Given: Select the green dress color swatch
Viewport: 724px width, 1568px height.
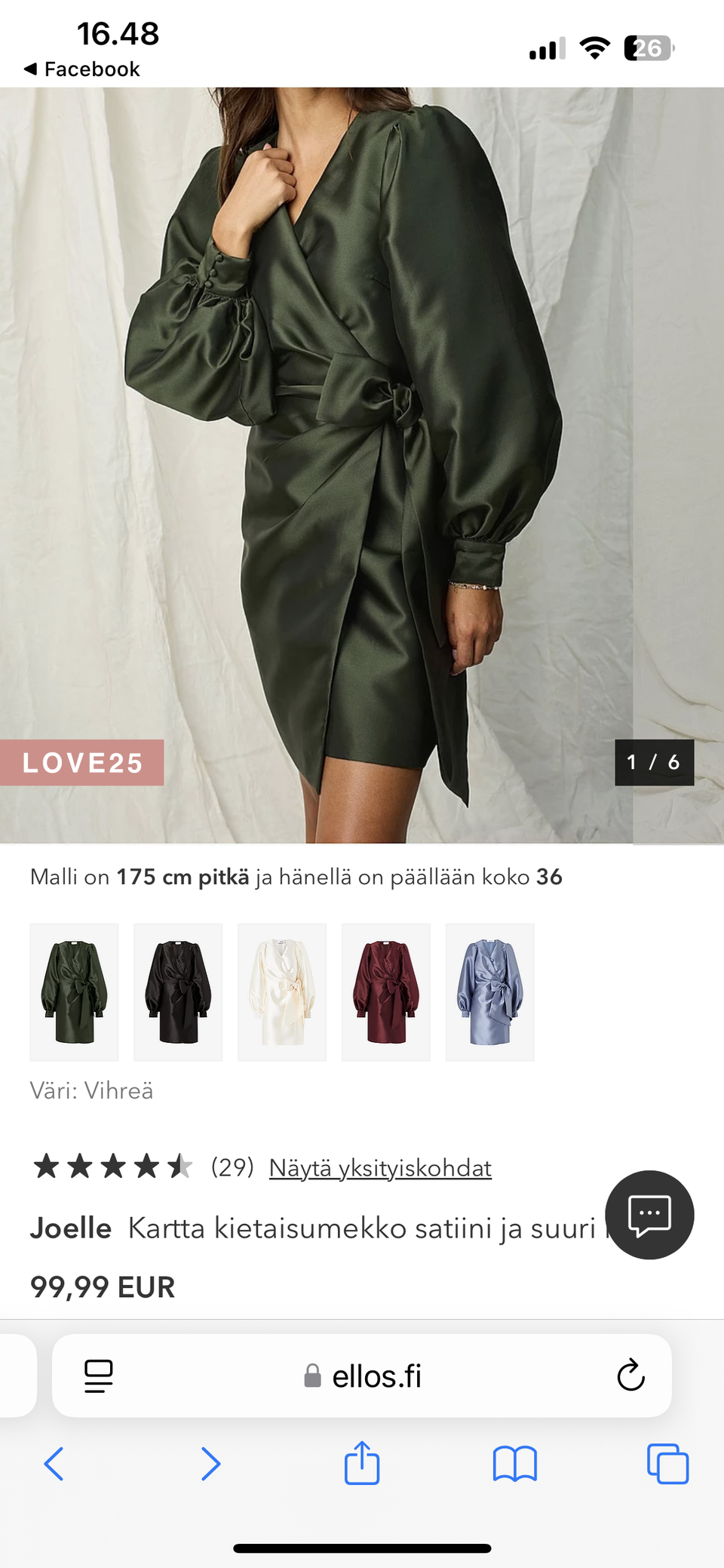Looking at the screenshot, I should coord(74,992).
